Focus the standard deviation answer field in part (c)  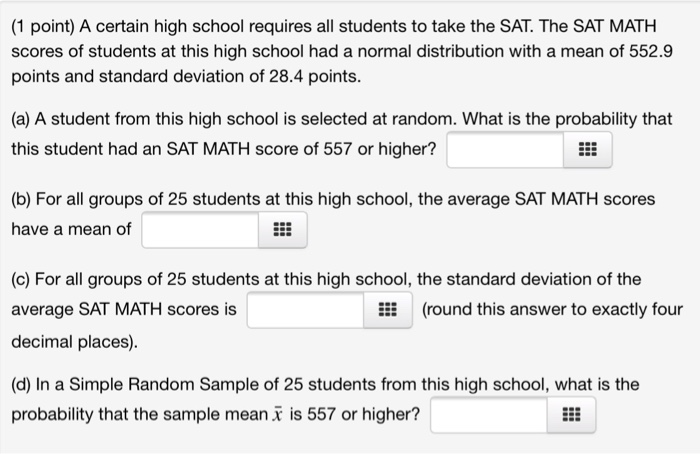(306, 309)
